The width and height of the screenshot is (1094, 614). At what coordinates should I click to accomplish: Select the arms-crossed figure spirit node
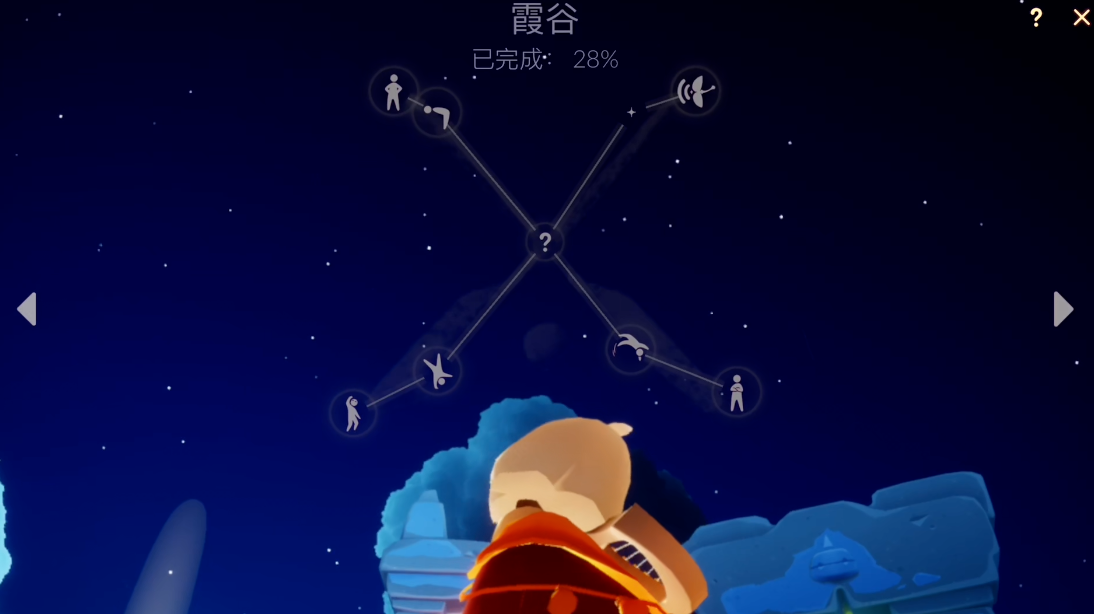coord(737,392)
